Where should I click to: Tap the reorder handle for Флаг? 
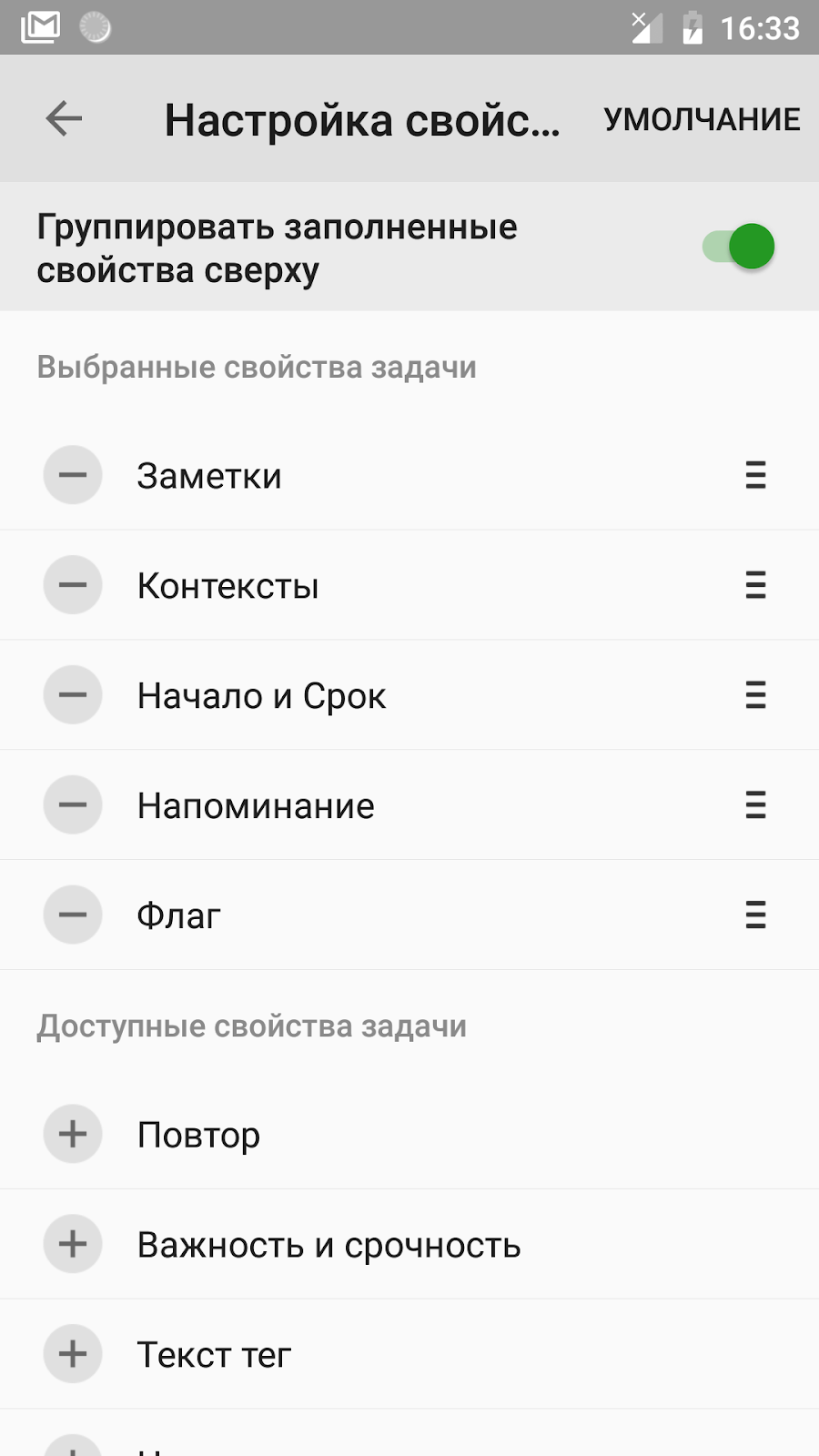click(755, 915)
